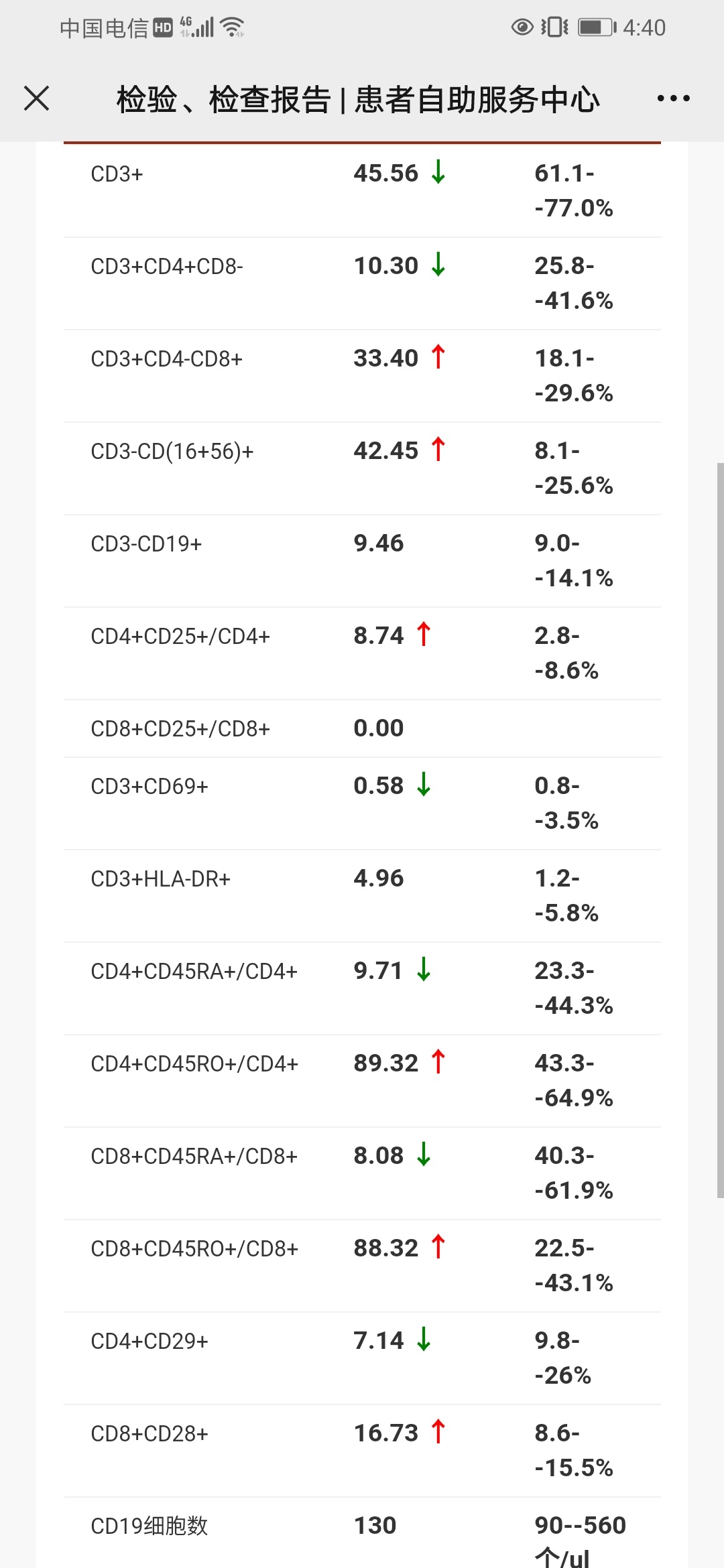
Task: Close the lab report web page
Action: (37, 99)
